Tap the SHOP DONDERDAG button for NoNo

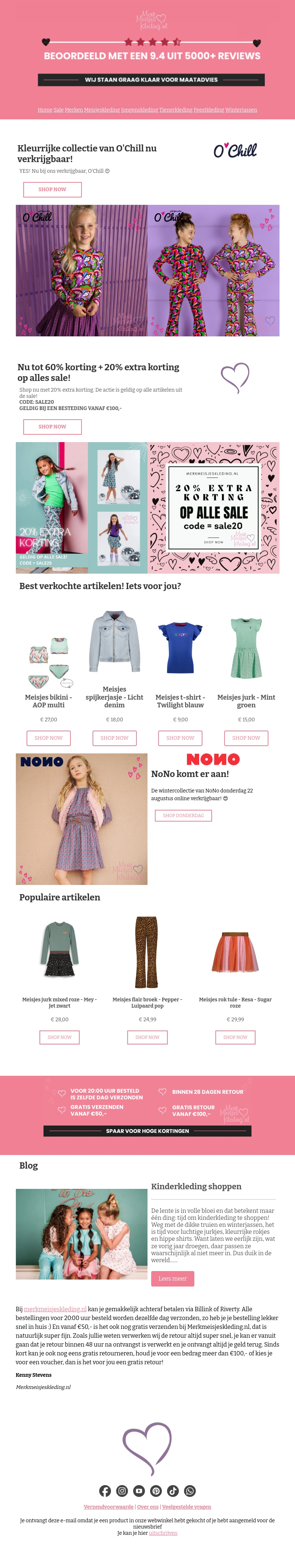point(184,816)
